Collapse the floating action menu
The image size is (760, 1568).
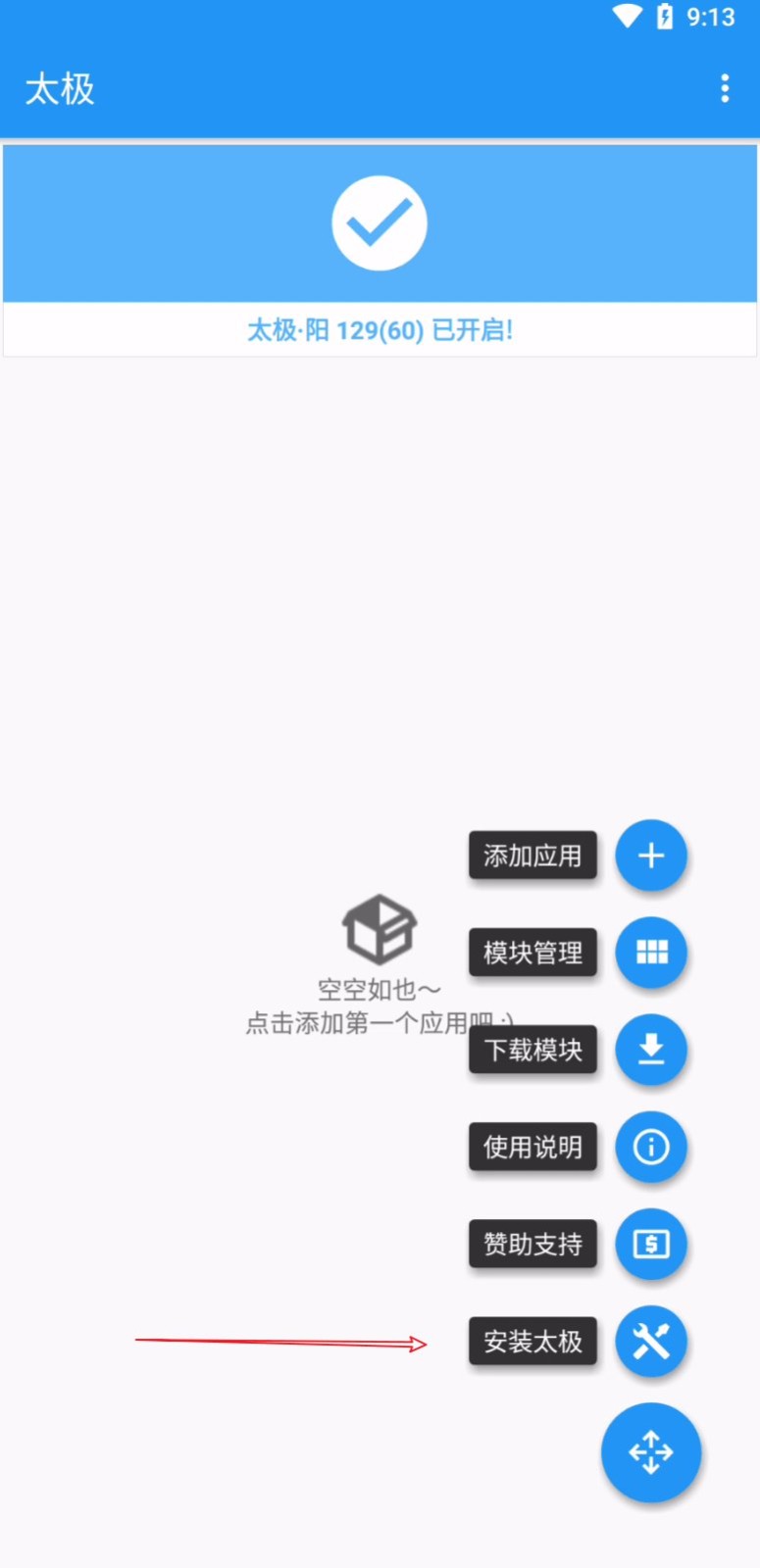651,1451
